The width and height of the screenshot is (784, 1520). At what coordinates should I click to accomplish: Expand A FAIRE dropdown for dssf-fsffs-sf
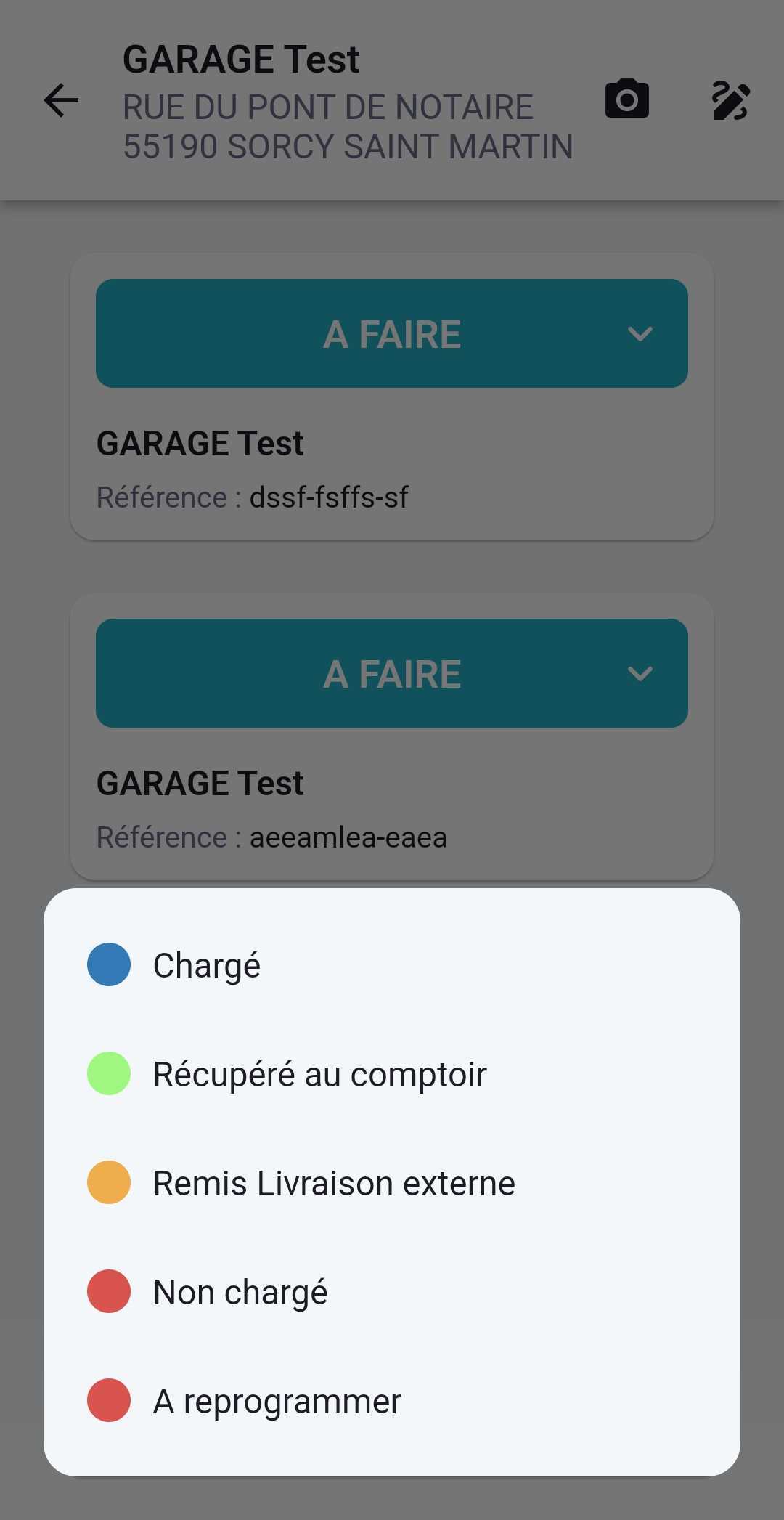point(392,333)
